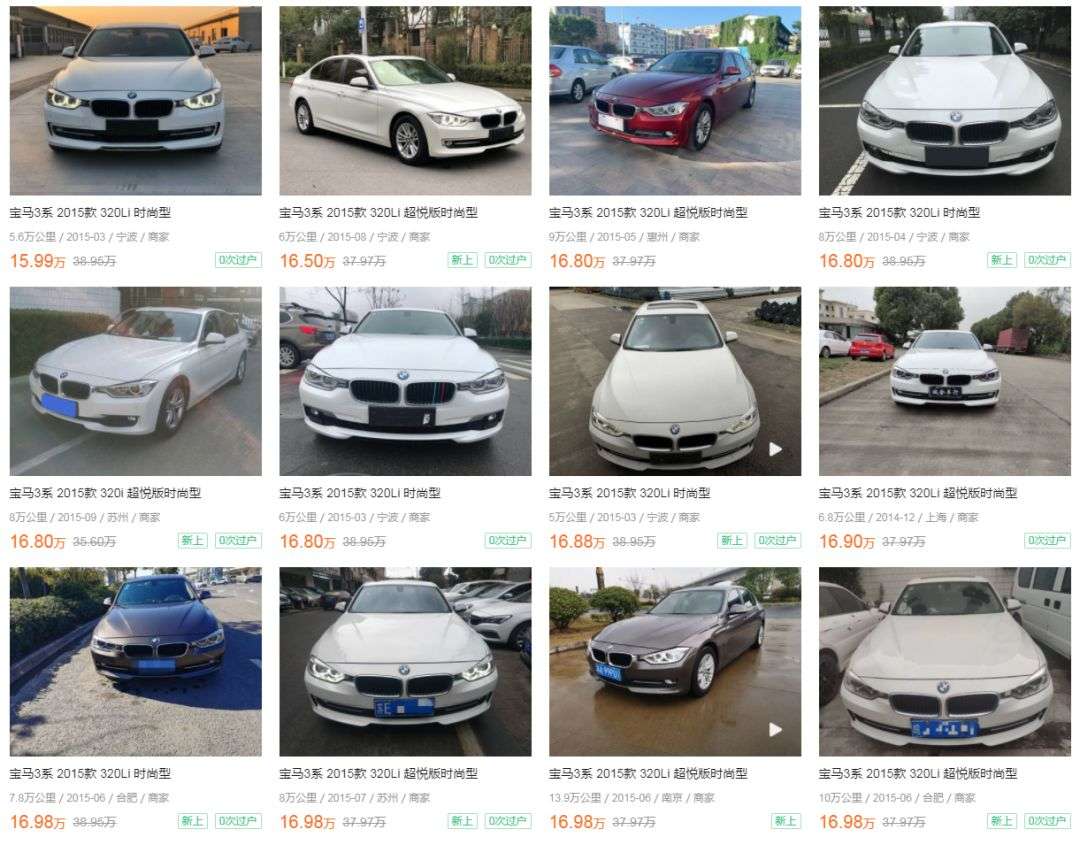View the 2015-07 苏州 8万公里 car
The width and height of the screenshot is (1080, 845).
(405, 661)
